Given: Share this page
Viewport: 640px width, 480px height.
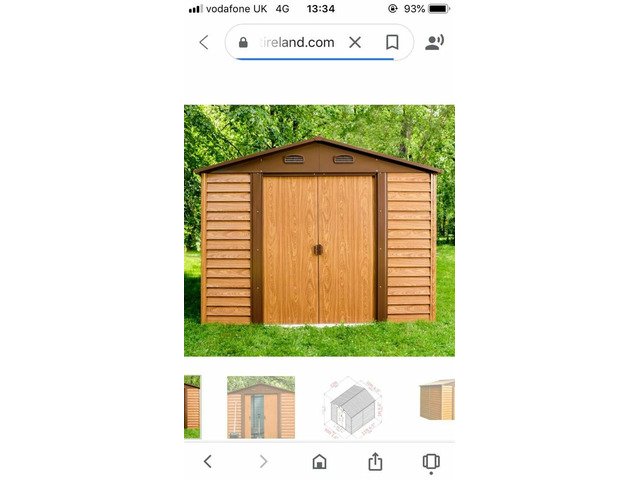Looking at the screenshot, I should click(375, 461).
